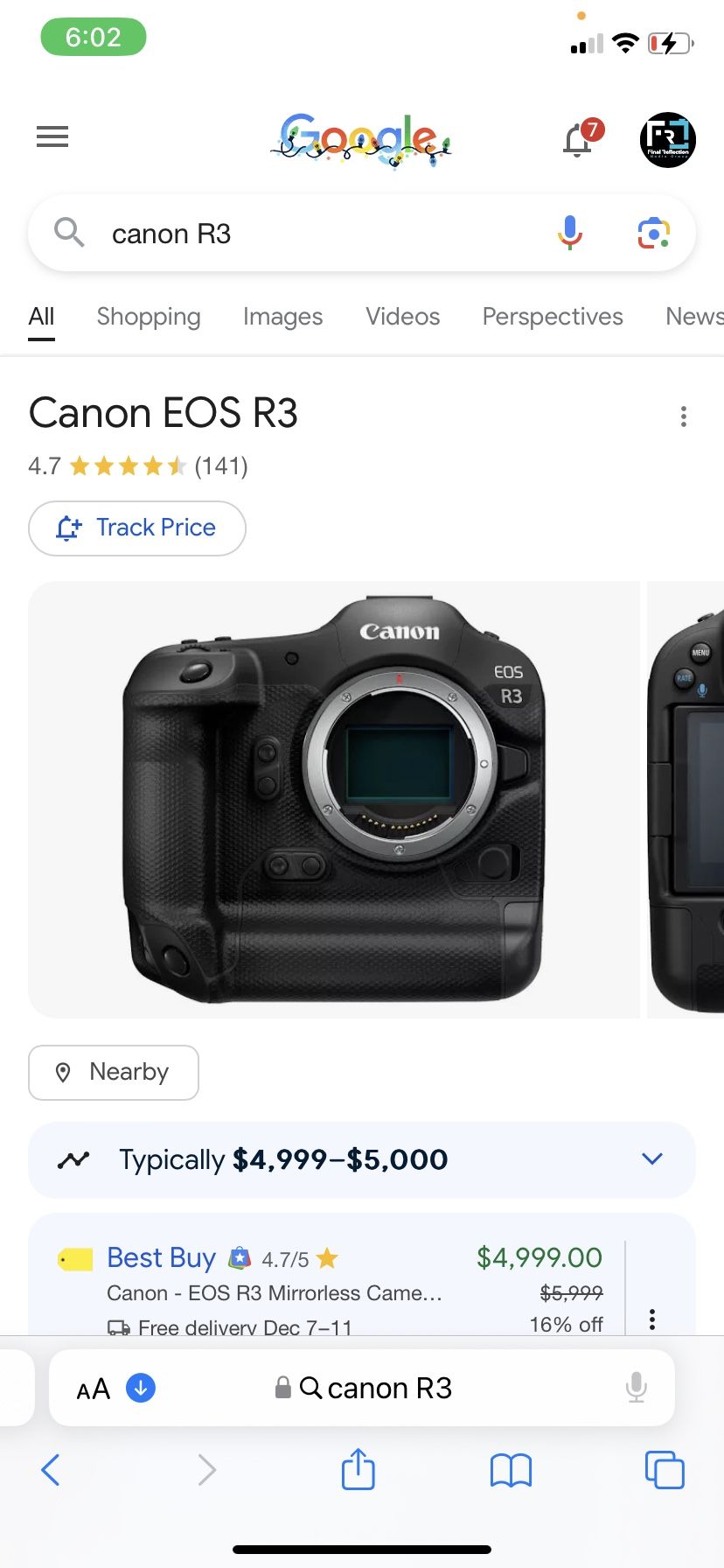Open Google Lens camera search

[652, 233]
